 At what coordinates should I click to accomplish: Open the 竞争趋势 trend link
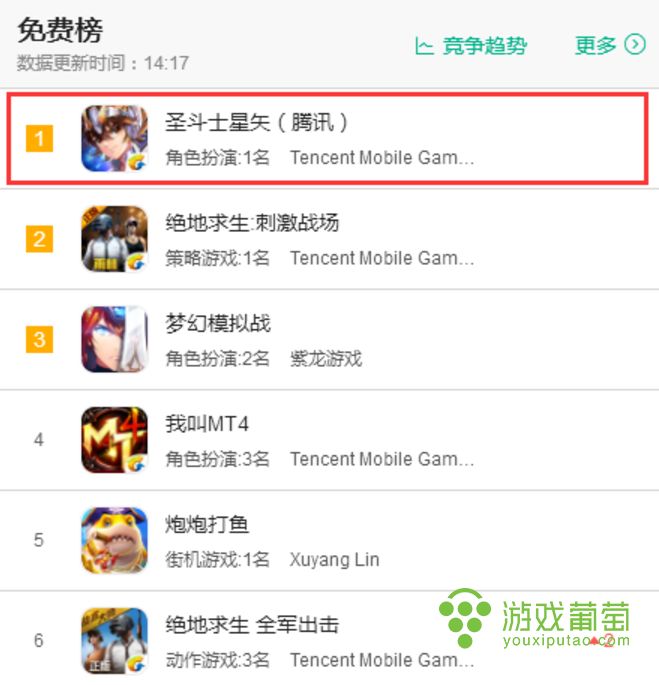point(472,46)
